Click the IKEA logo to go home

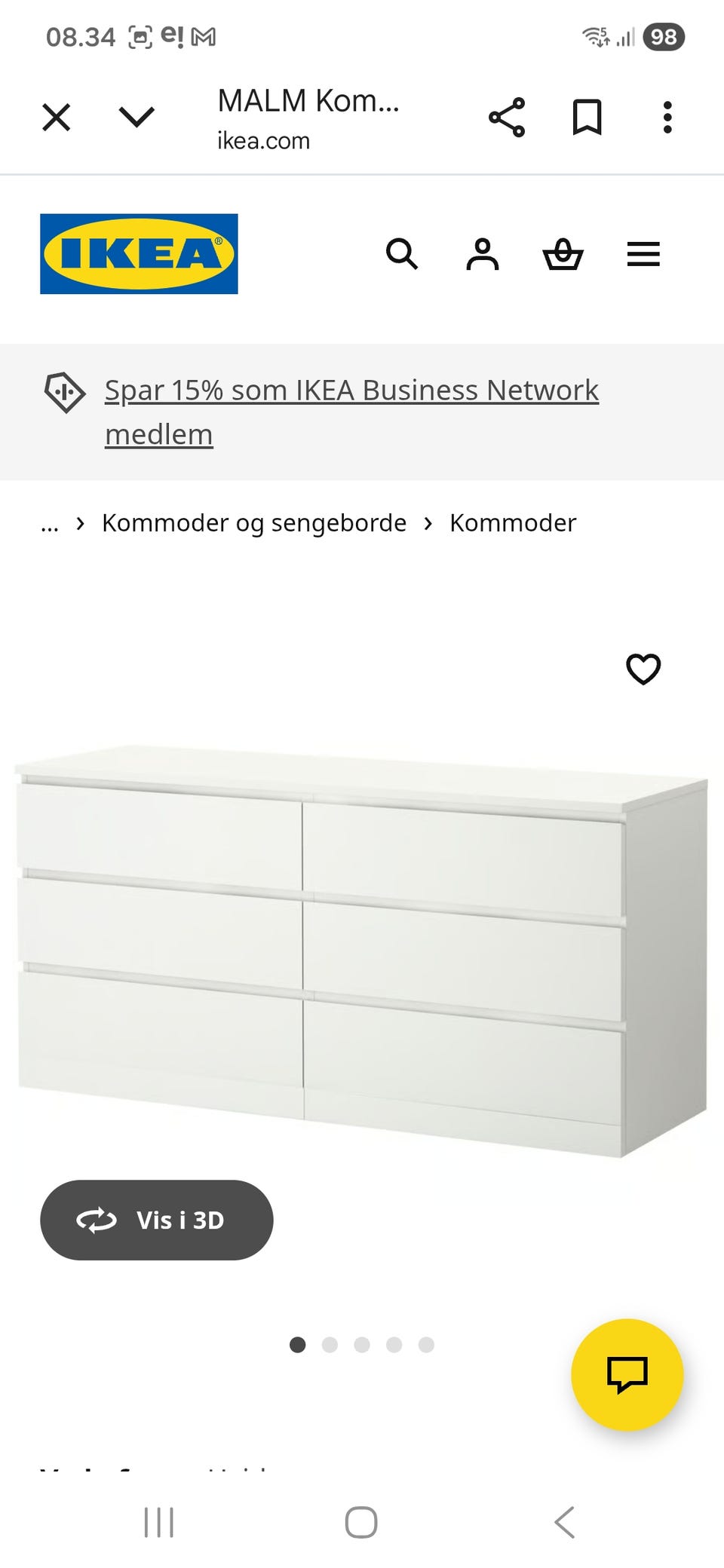(x=138, y=254)
